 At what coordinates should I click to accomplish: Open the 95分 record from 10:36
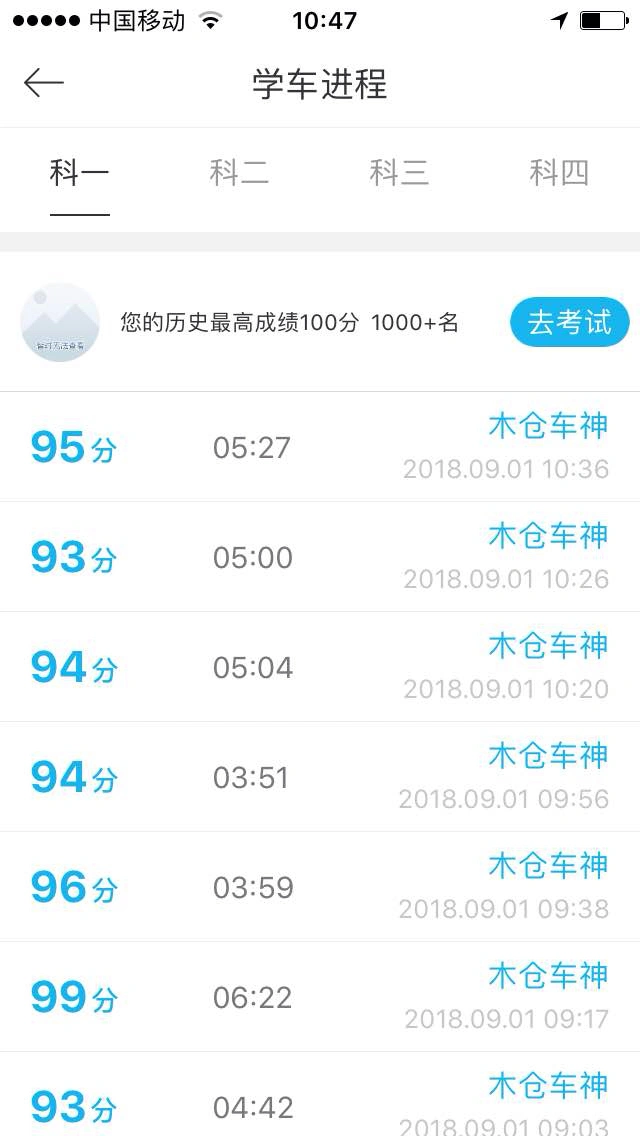[320, 447]
